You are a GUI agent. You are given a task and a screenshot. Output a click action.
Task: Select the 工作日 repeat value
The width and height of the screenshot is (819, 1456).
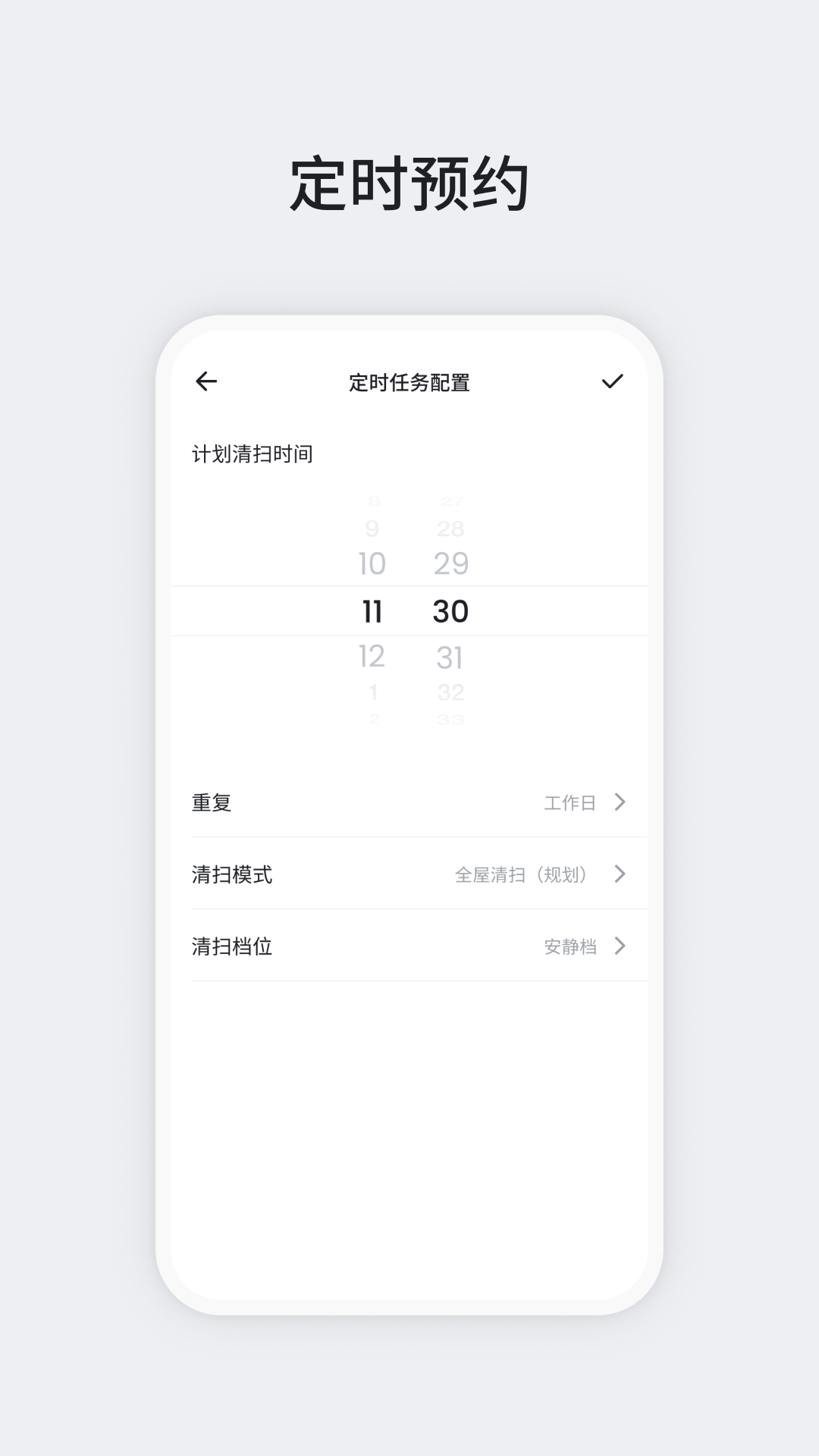point(570,802)
